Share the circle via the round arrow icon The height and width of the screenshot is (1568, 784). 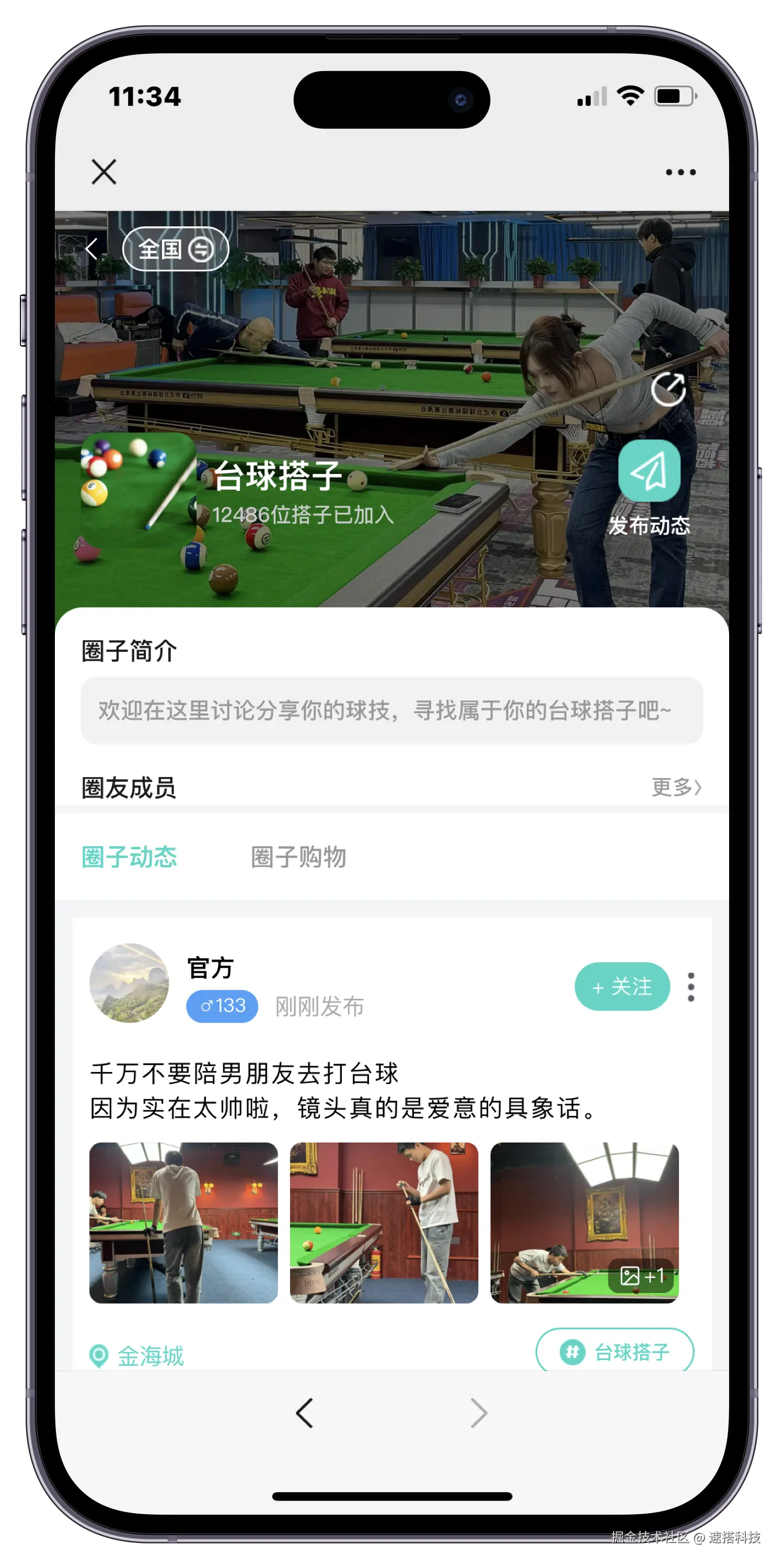(668, 388)
